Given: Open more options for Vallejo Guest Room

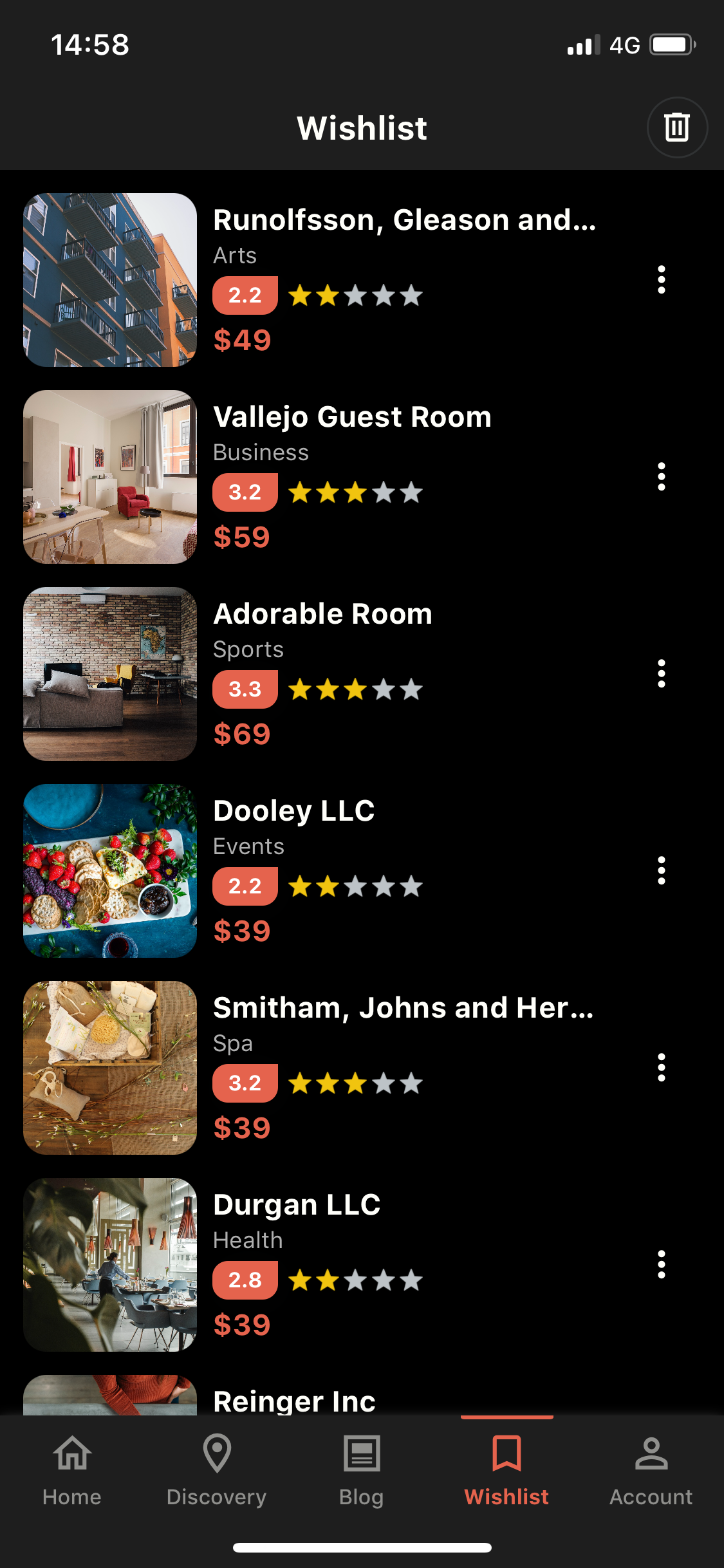Looking at the screenshot, I should [x=661, y=477].
